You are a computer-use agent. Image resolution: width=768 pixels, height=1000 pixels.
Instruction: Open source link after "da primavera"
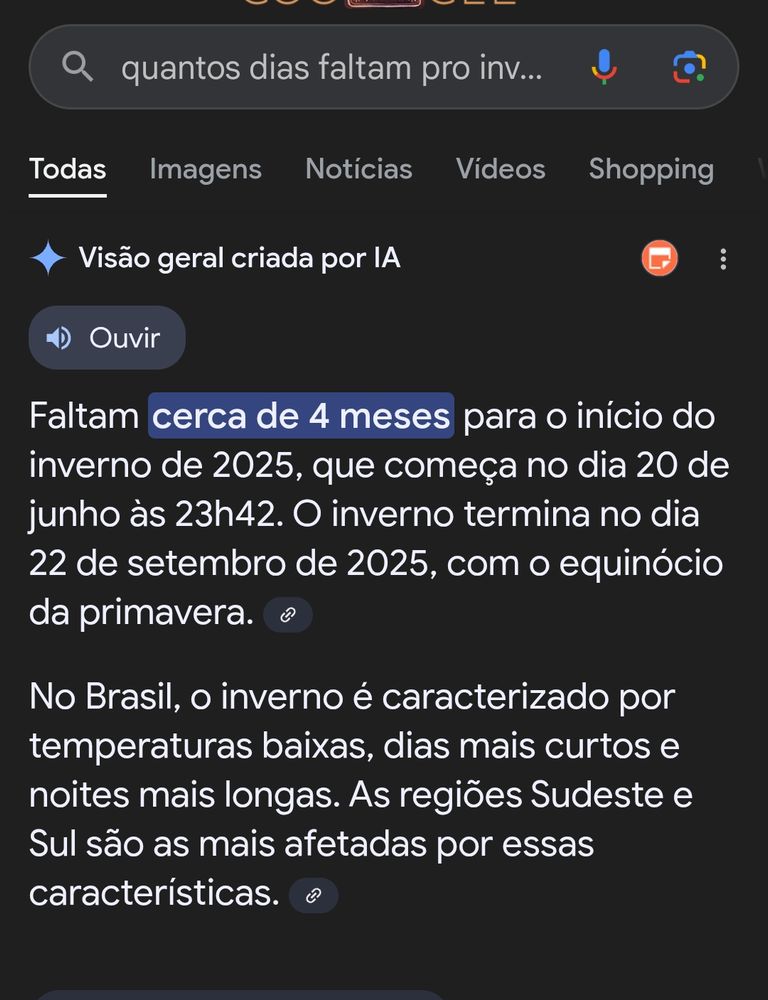(x=288, y=615)
